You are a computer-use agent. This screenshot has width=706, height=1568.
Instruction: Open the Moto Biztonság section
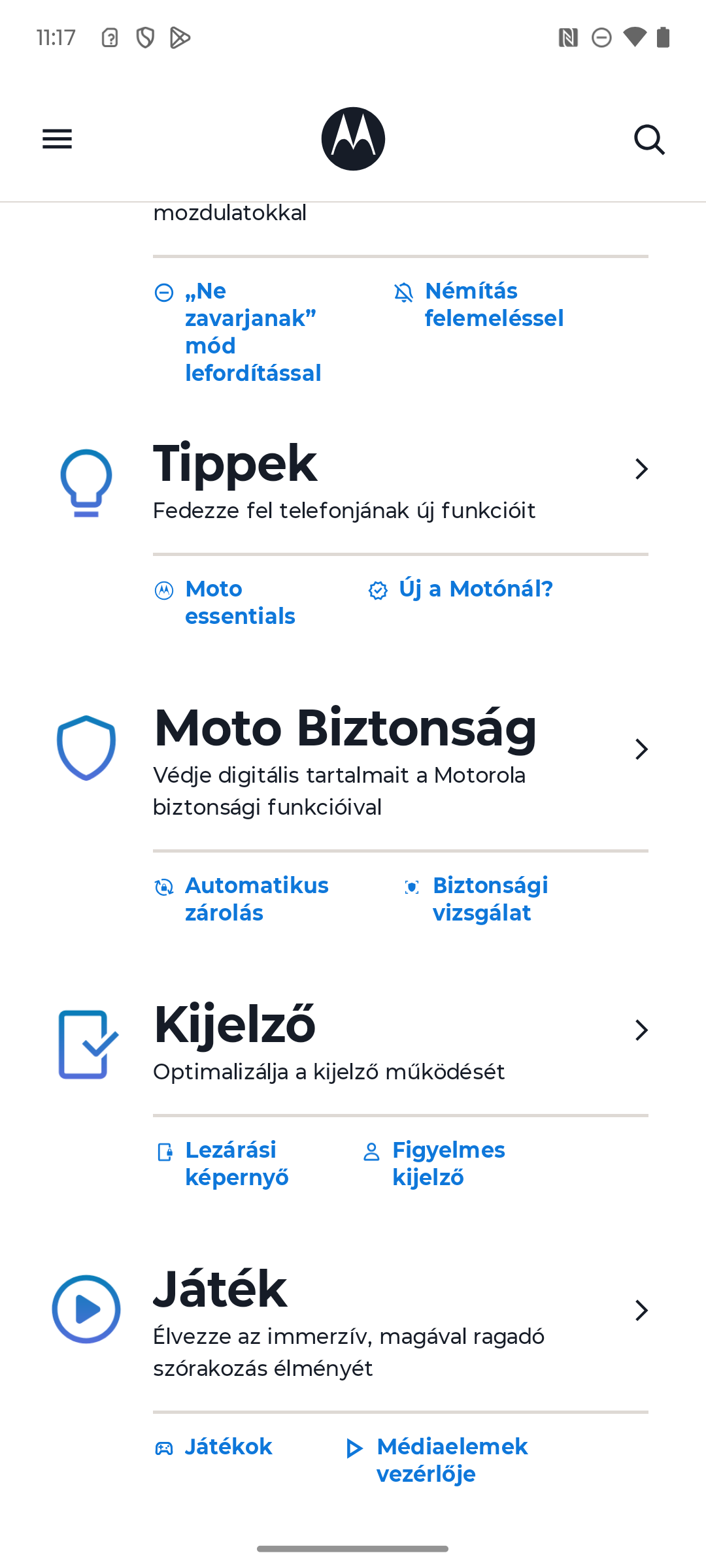tap(353, 761)
